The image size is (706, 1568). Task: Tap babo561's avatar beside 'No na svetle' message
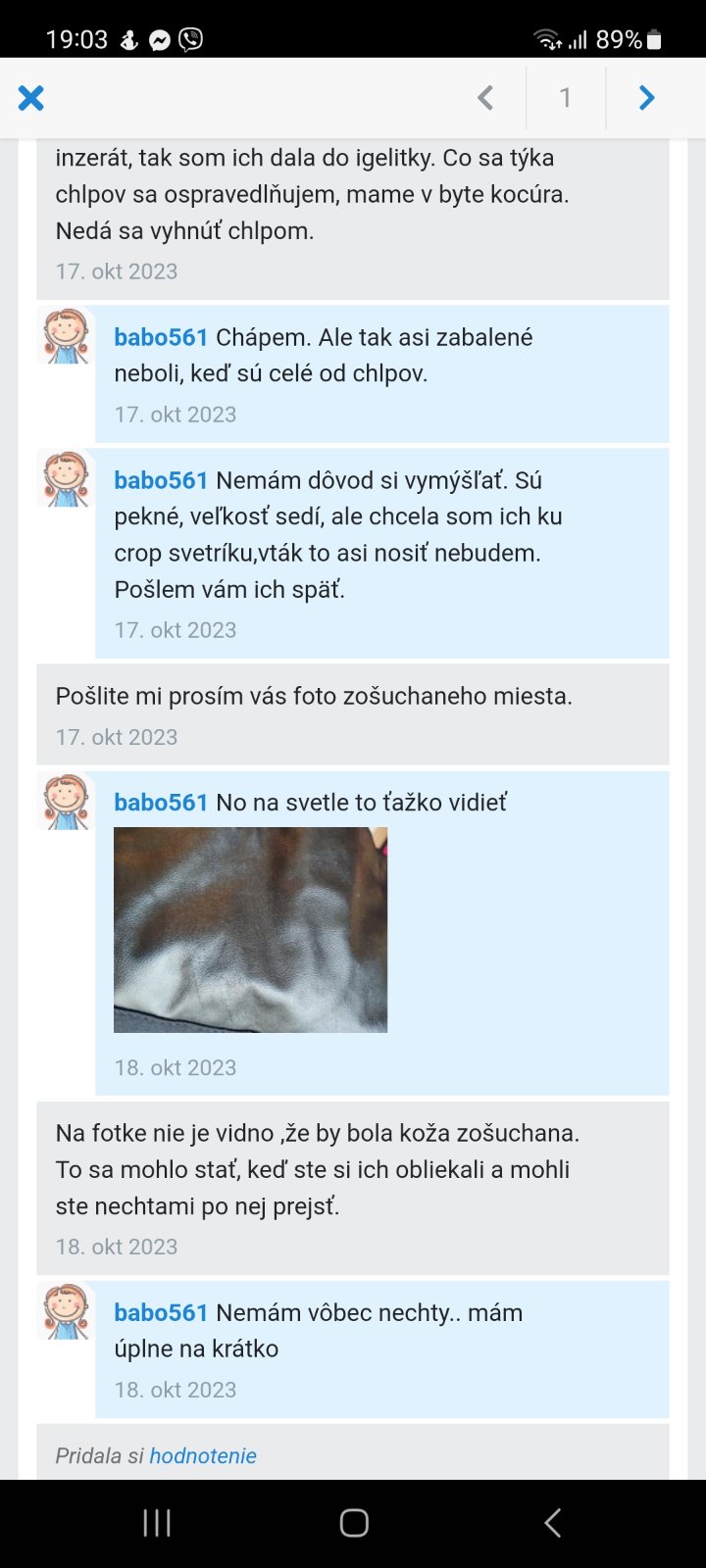pos(66,802)
